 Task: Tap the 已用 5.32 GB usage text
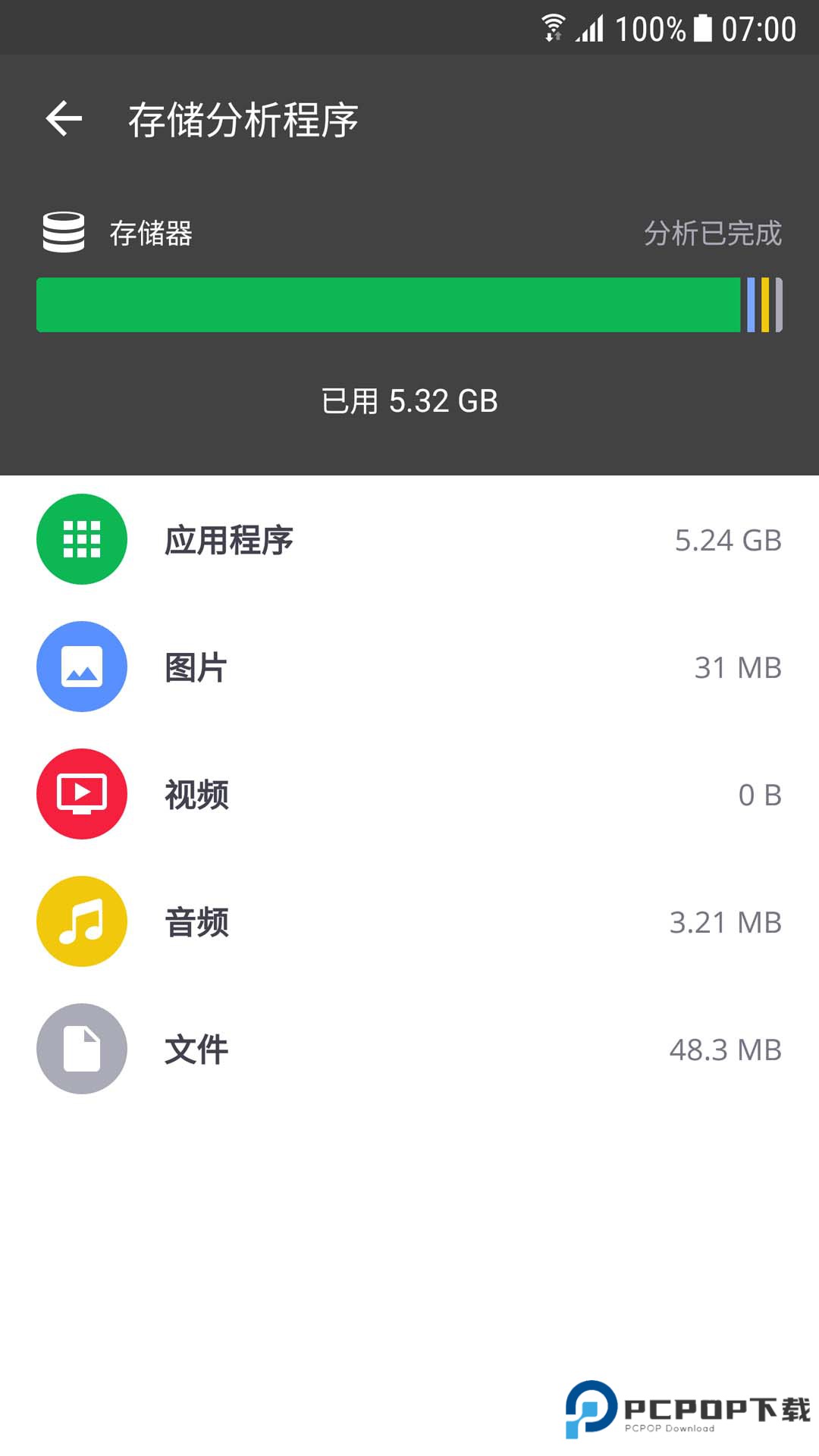(x=409, y=401)
